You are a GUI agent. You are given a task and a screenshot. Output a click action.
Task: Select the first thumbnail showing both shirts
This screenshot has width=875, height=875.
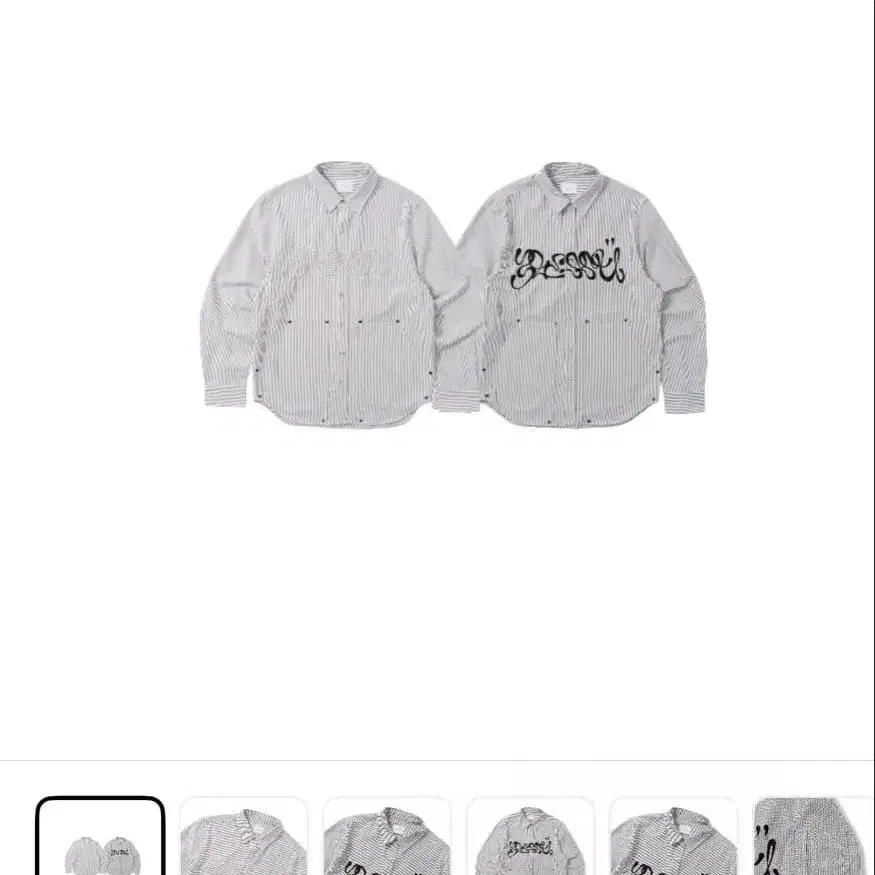100,836
